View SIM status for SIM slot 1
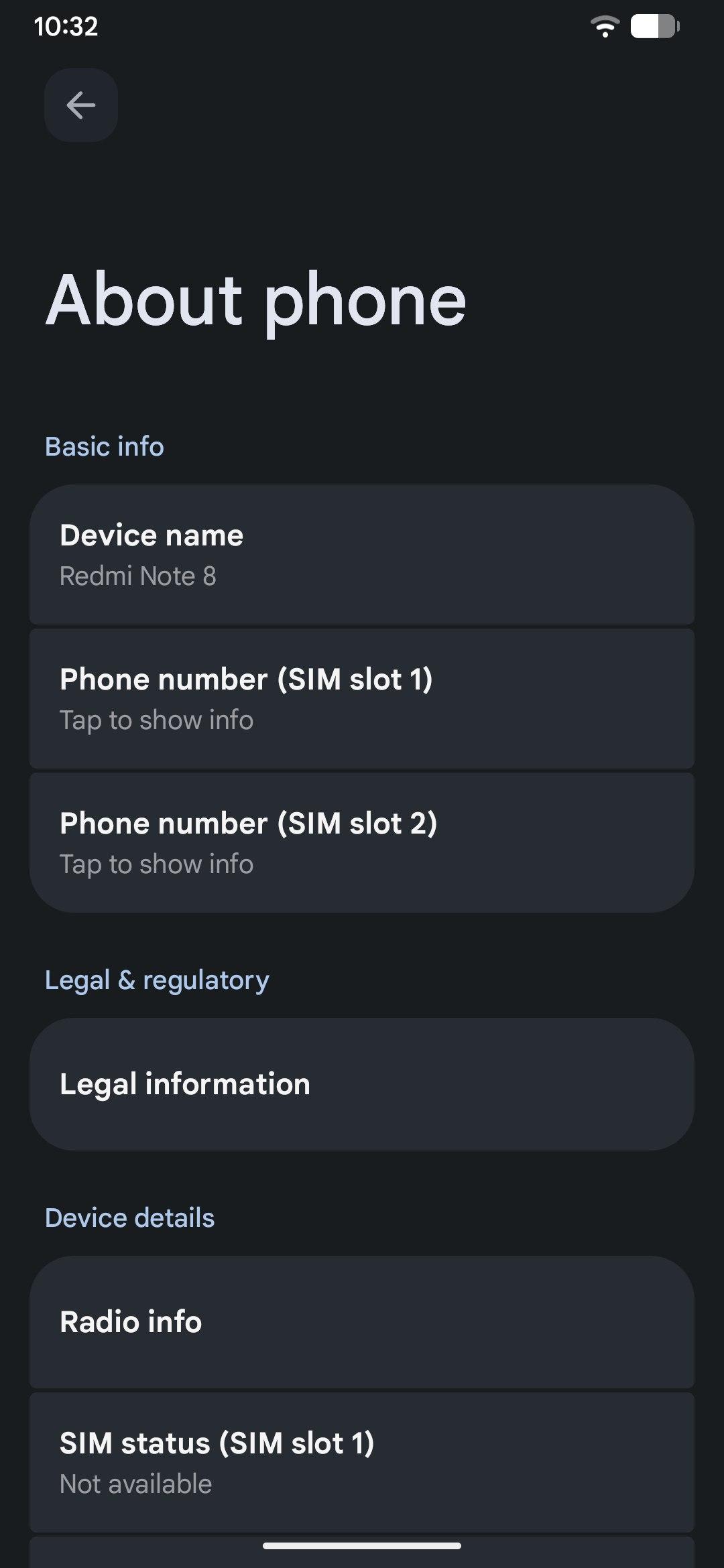Screen dimensions: 724x1568 [x=362, y=1462]
